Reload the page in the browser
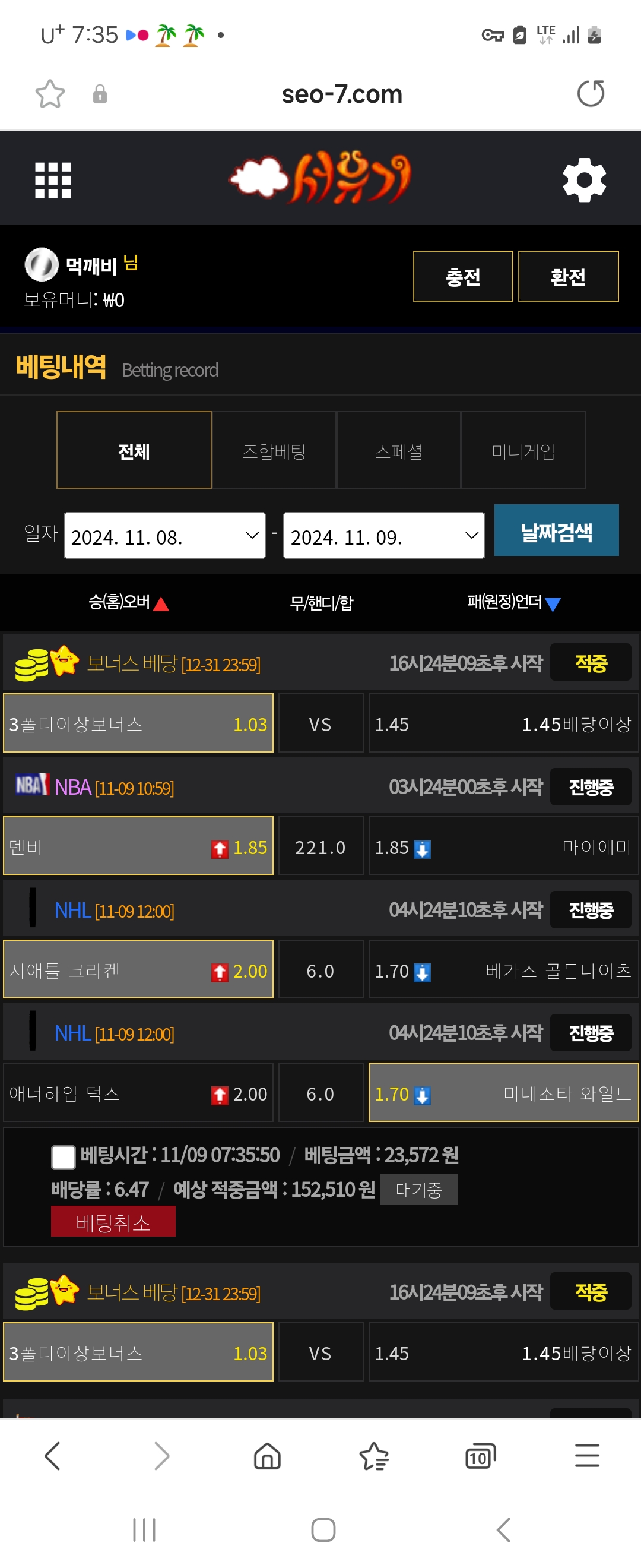The width and height of the screenshot is (641, 1568). 591,94
